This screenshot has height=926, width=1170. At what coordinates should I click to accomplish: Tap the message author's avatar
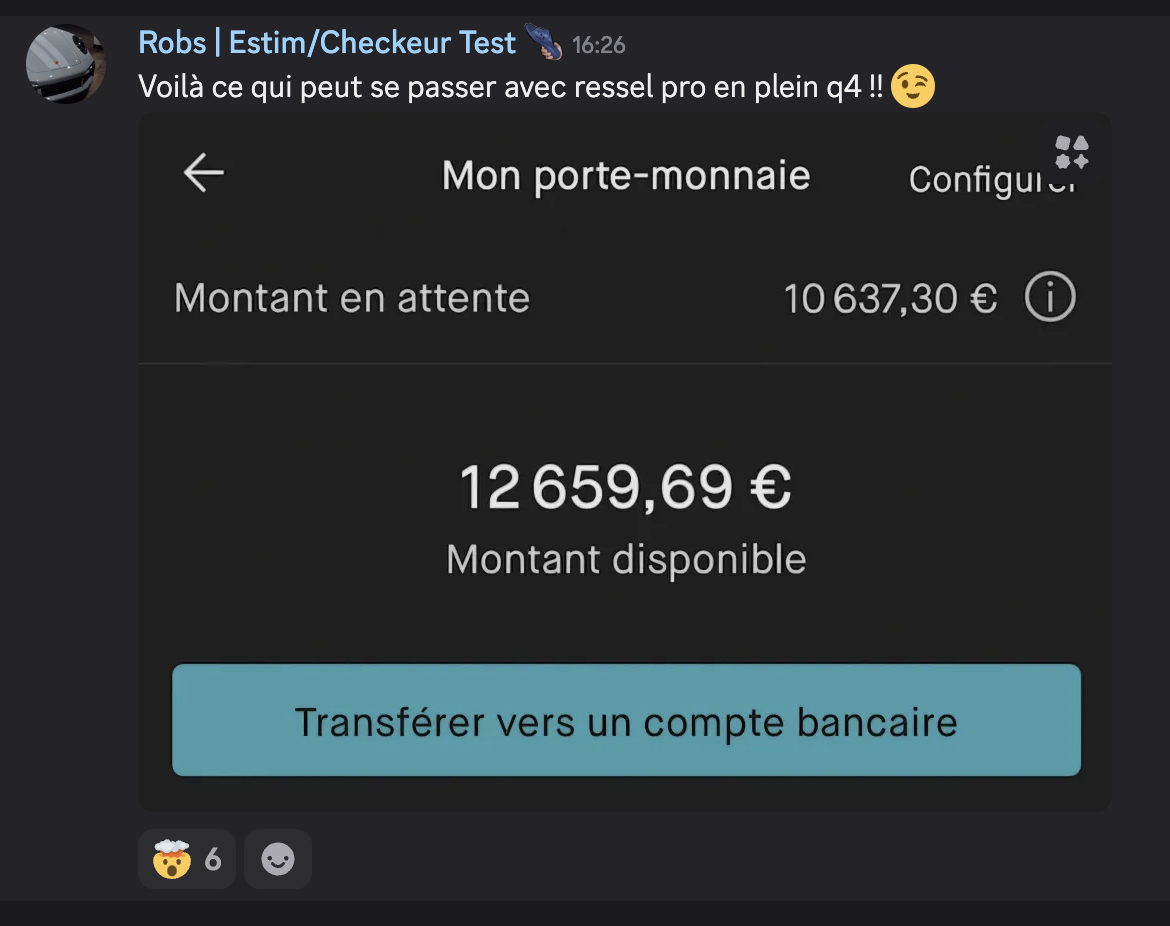pos(65,64)
